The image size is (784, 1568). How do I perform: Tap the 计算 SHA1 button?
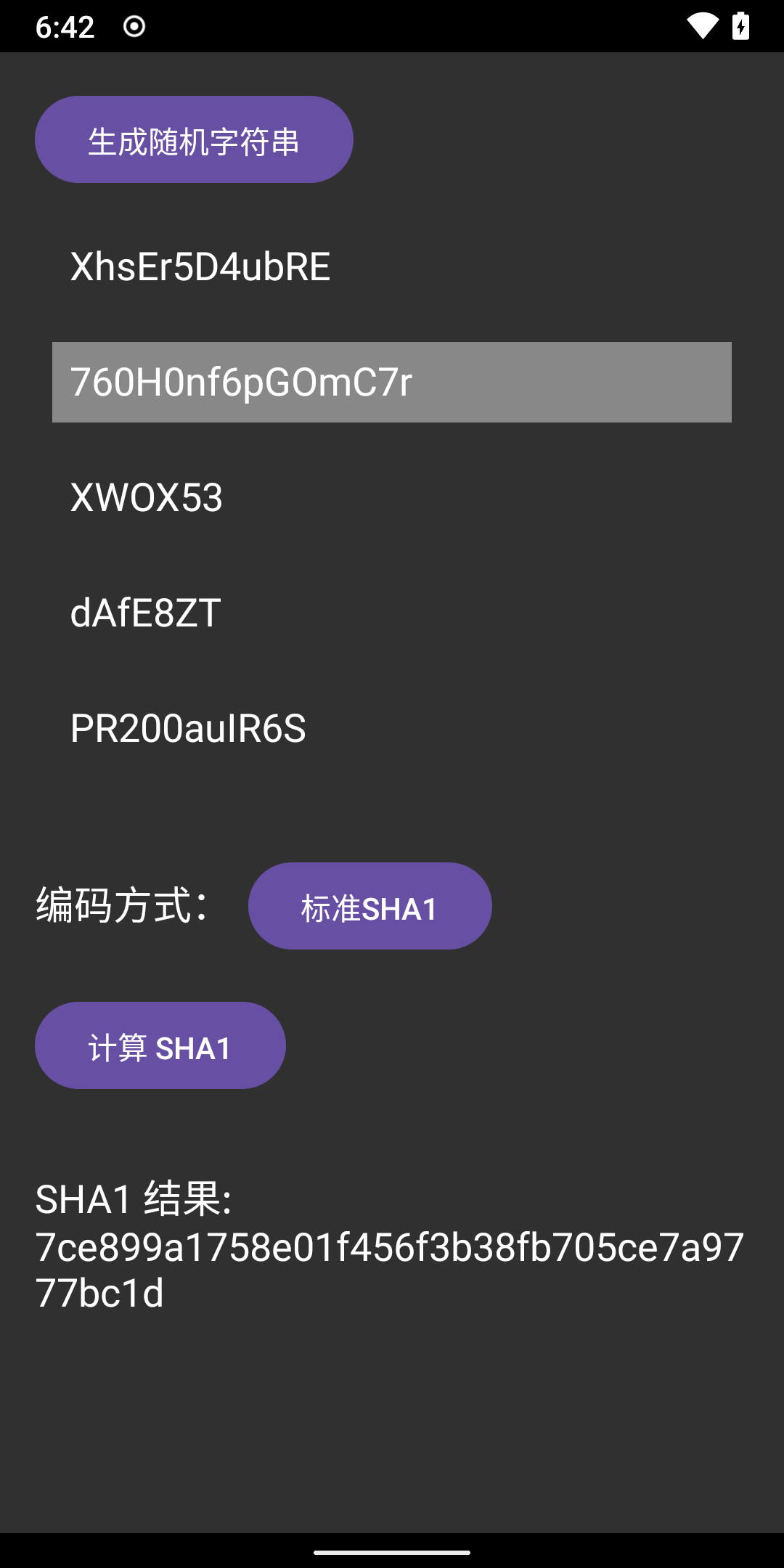[160, 1045]
